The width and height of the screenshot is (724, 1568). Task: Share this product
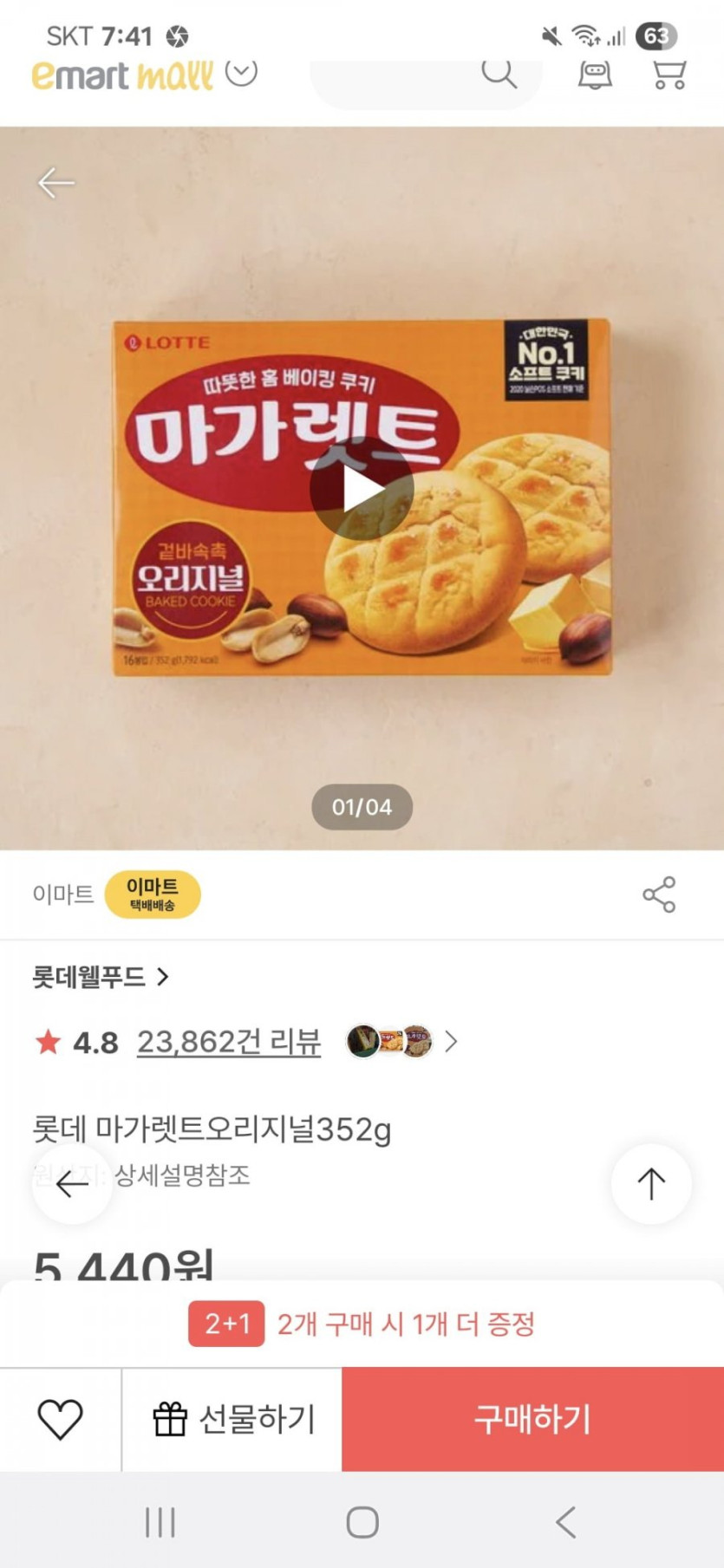coord(659,895)
